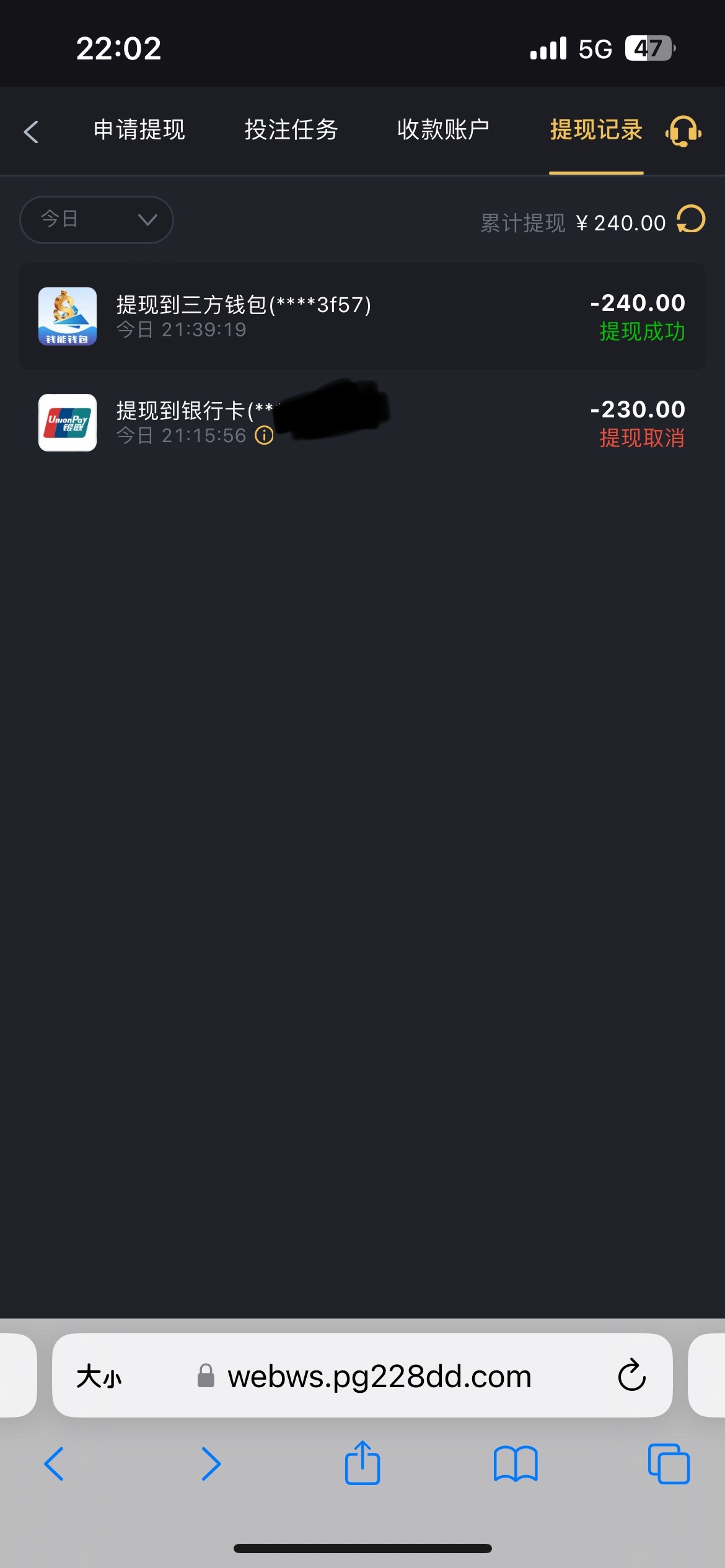Screen dimensions: 725x1568
Task: Switch to the 收款账户 tab
Action: pos(443,130)
